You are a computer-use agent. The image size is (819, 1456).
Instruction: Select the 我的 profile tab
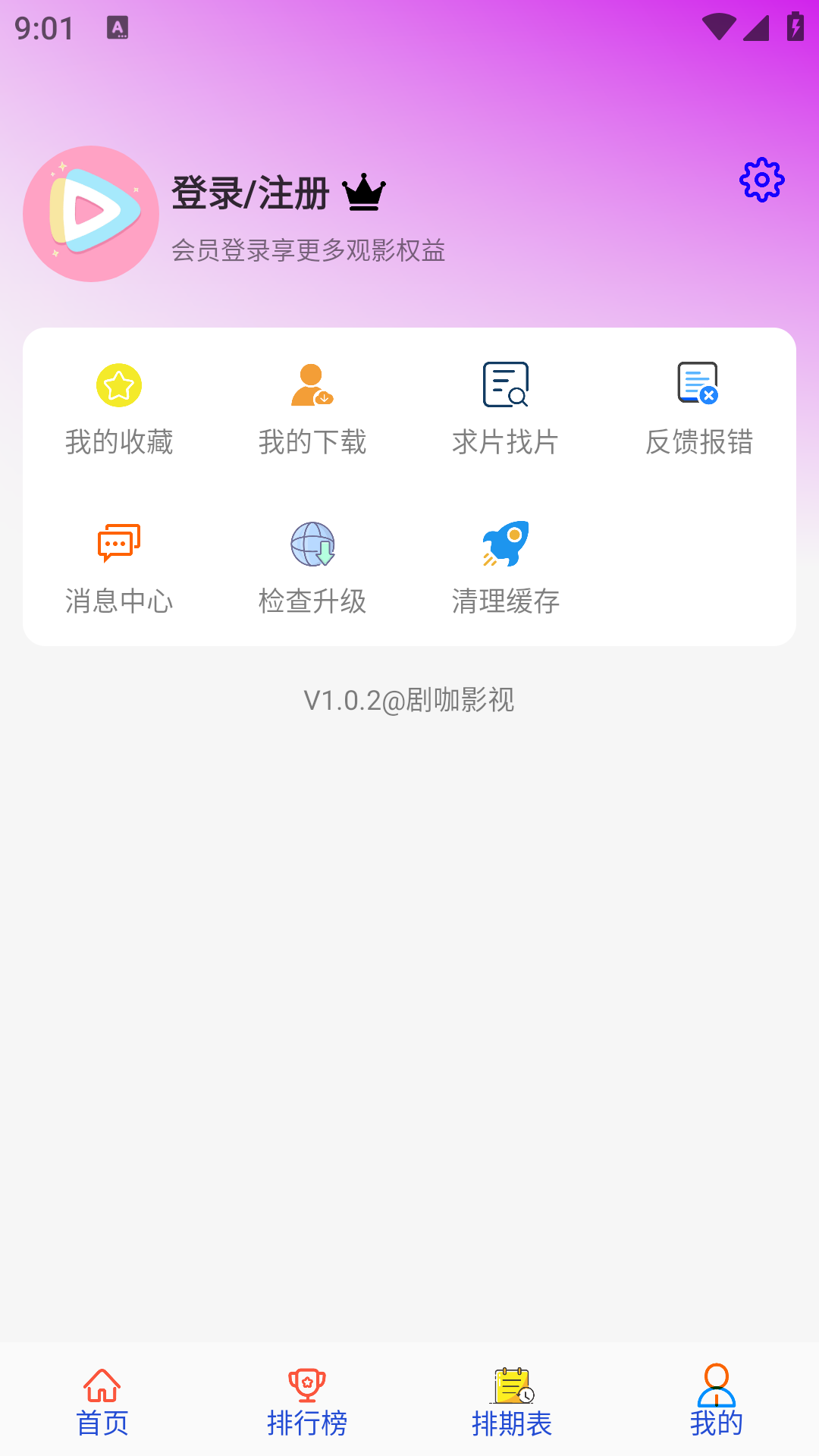pyautogui.click(x=717, y=1401)
